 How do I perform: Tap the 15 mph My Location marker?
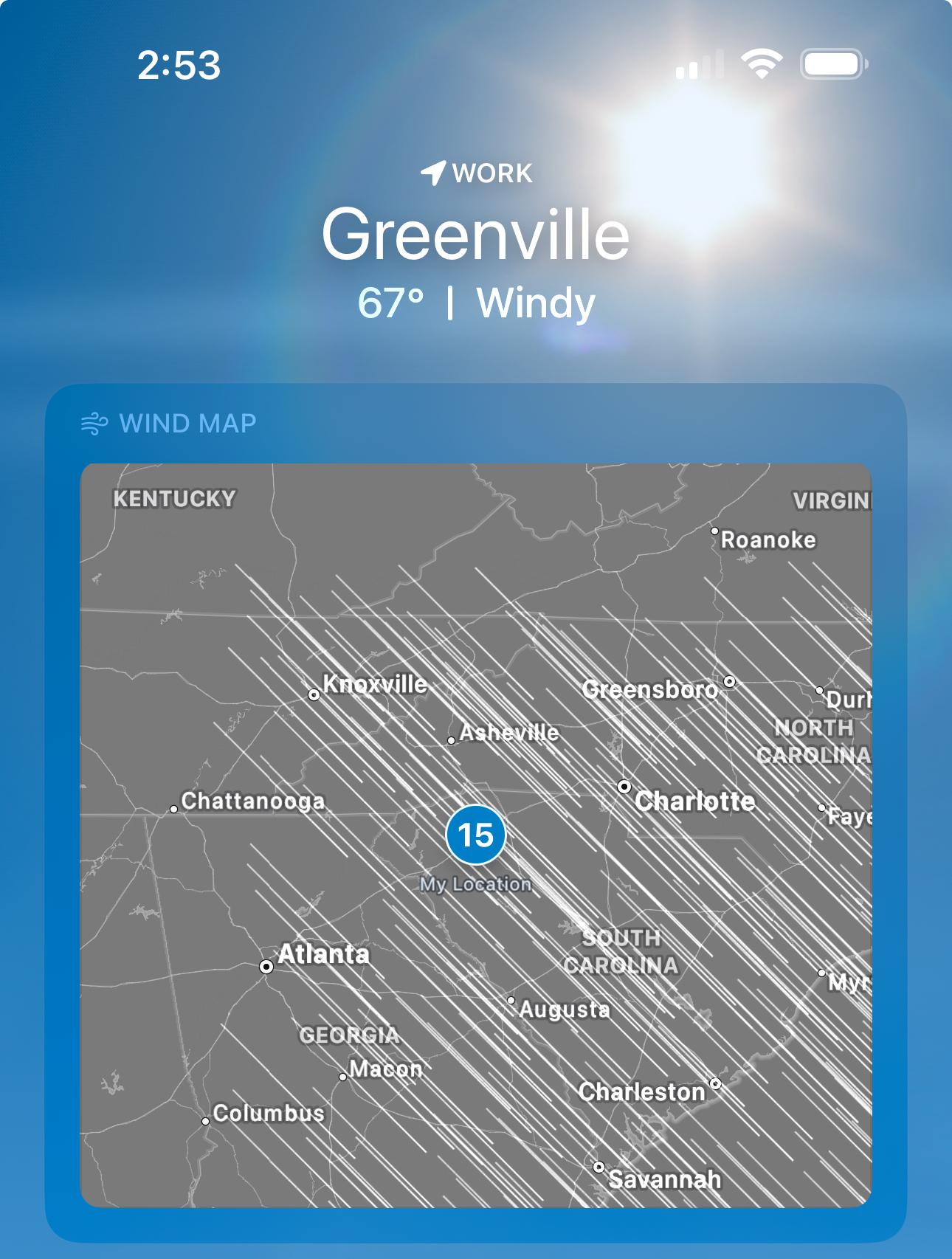click(475, 835)
